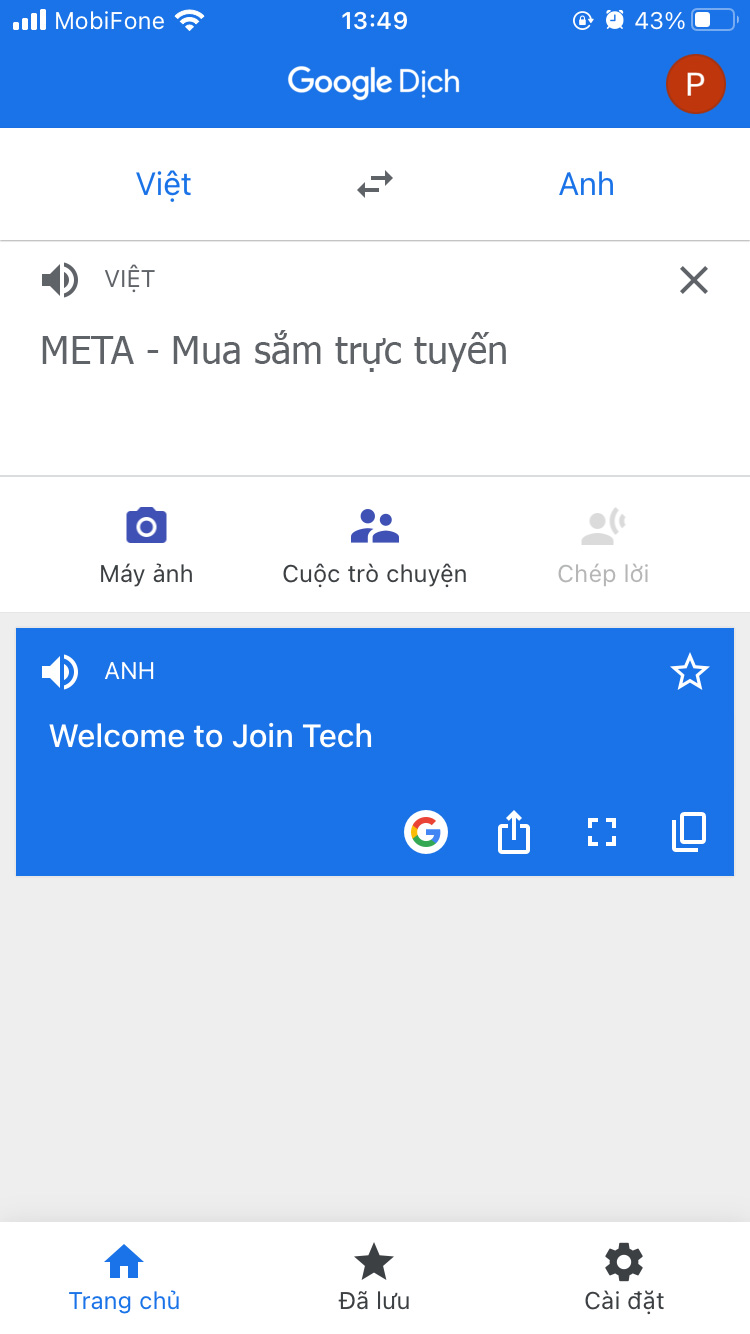This screenshot has height=1334, width=750.
Task: Copy the translation to clipboard
Action: [x=689, y=832]
